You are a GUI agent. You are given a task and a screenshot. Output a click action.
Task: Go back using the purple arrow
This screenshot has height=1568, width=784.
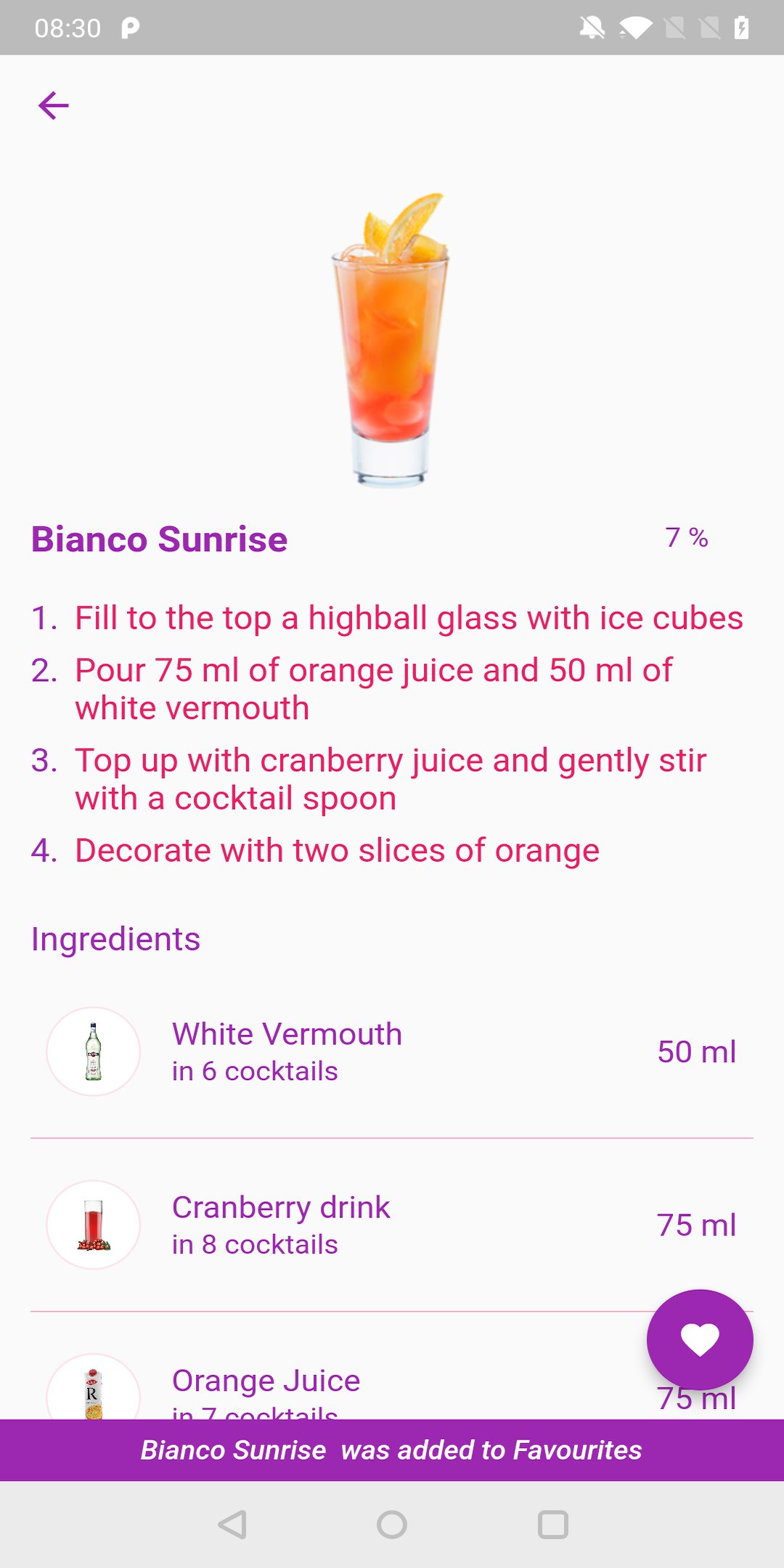point(53,106)
